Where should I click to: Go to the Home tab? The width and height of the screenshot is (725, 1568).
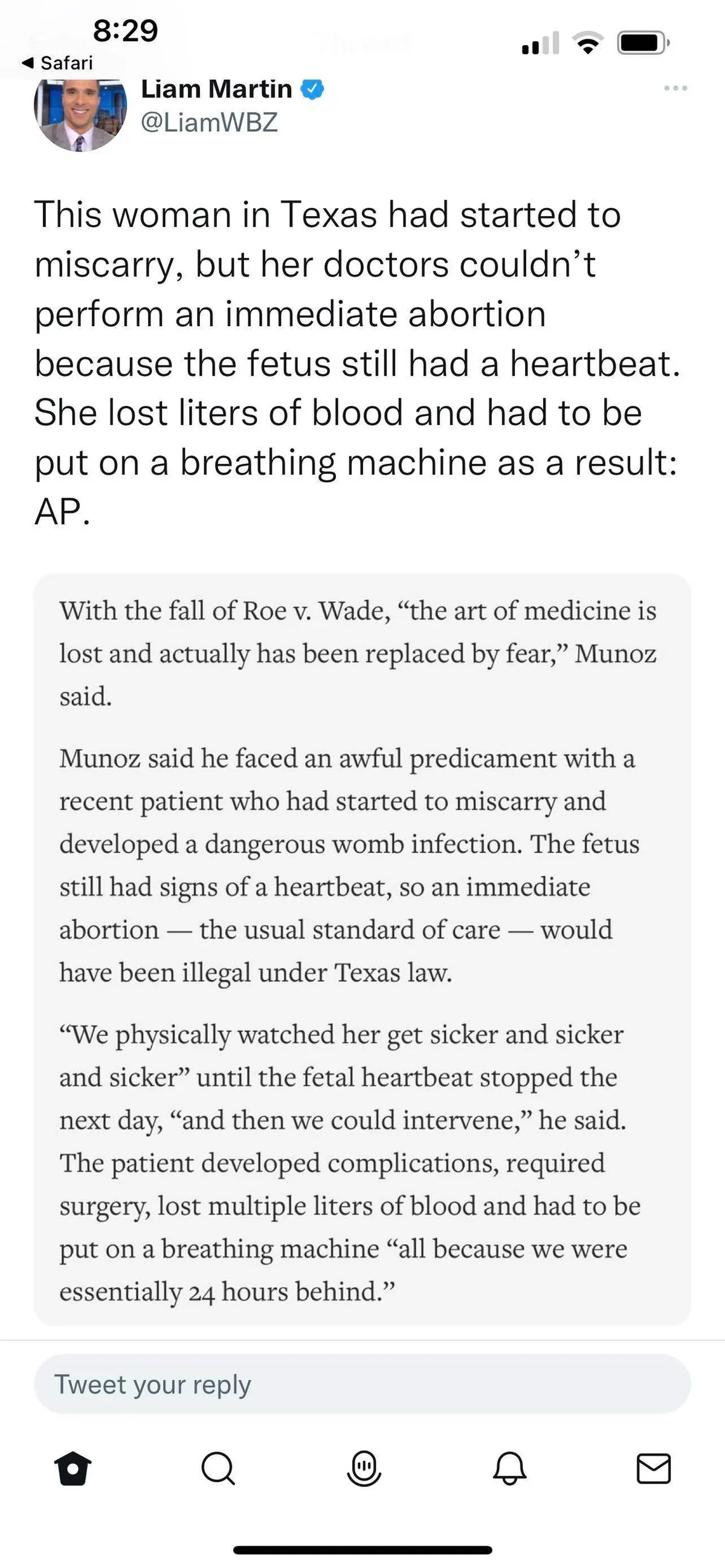tap(73, 1468)
